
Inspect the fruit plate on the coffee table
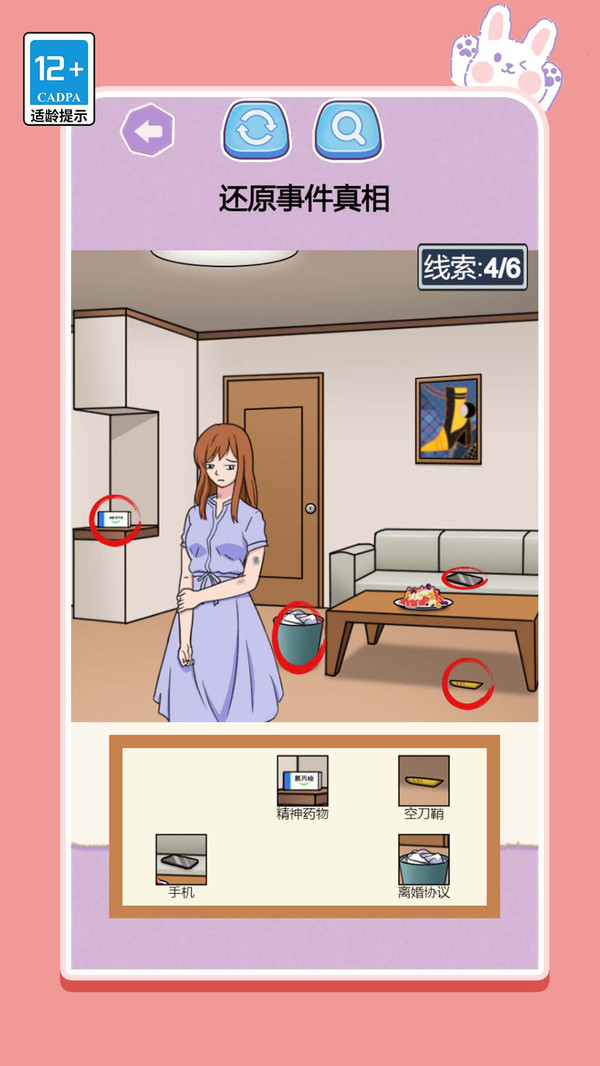point(424,599)
